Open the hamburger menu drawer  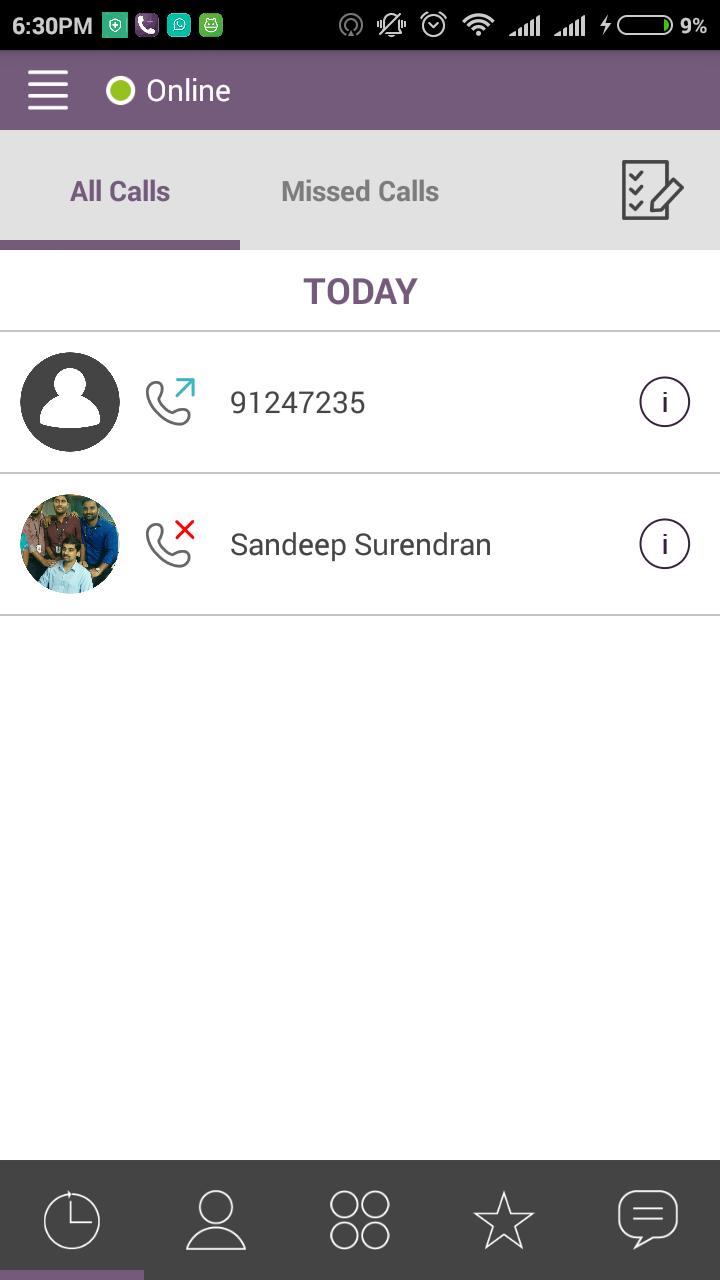[48, 90]
